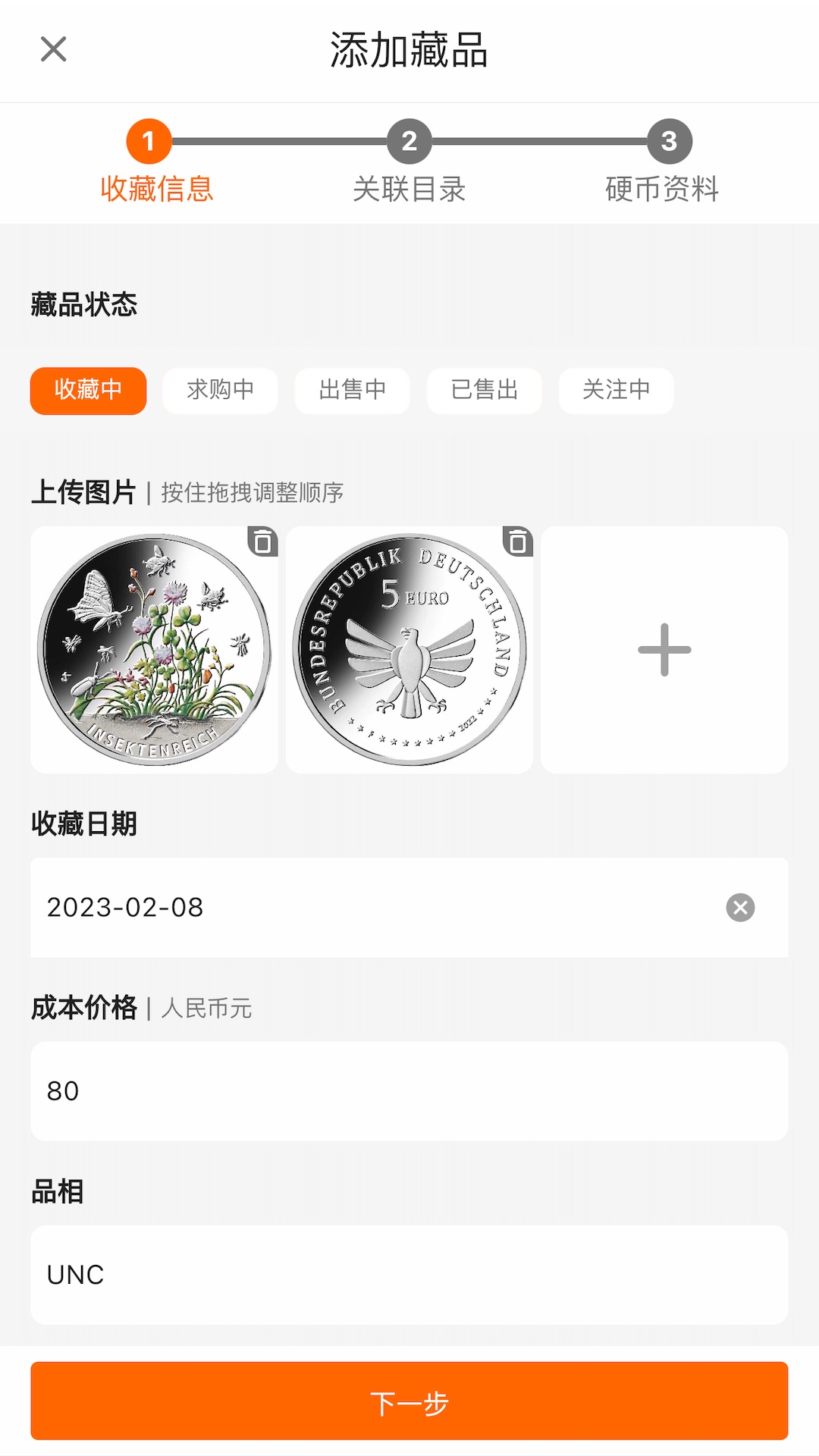This screenshot has width=819, height=1456.
Task: Select the 已售出 status option
Action: point(484,391)
